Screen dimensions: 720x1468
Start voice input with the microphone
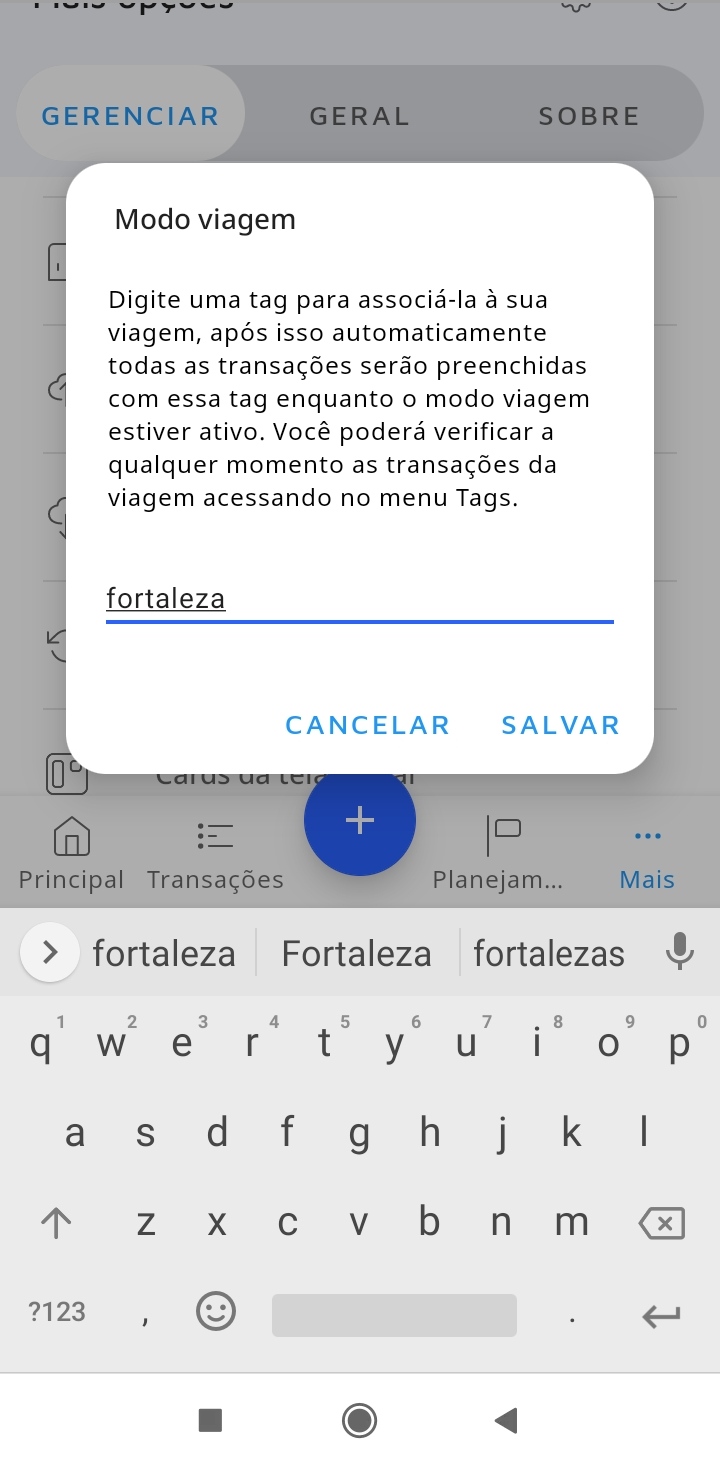679,952
